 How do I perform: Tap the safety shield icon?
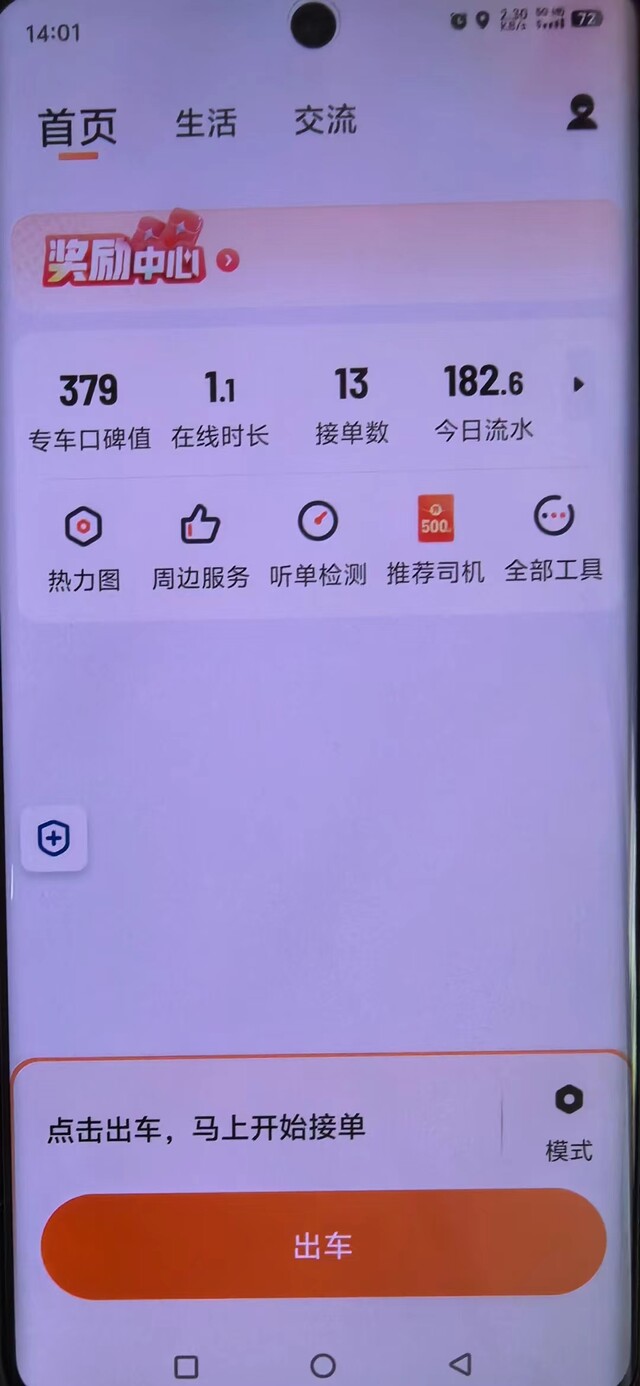click(54, 839)
